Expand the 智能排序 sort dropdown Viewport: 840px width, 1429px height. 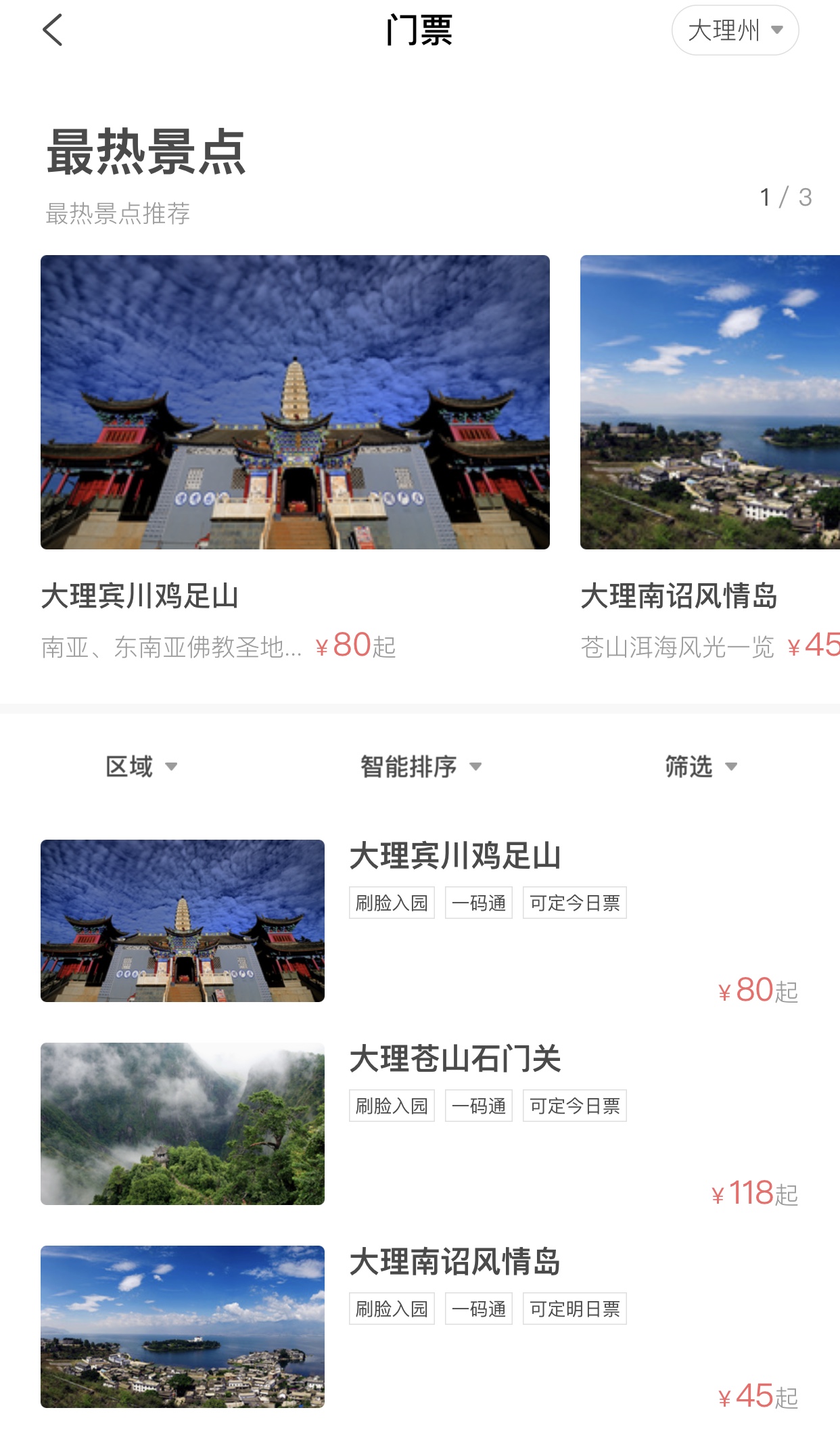point(420,767)
